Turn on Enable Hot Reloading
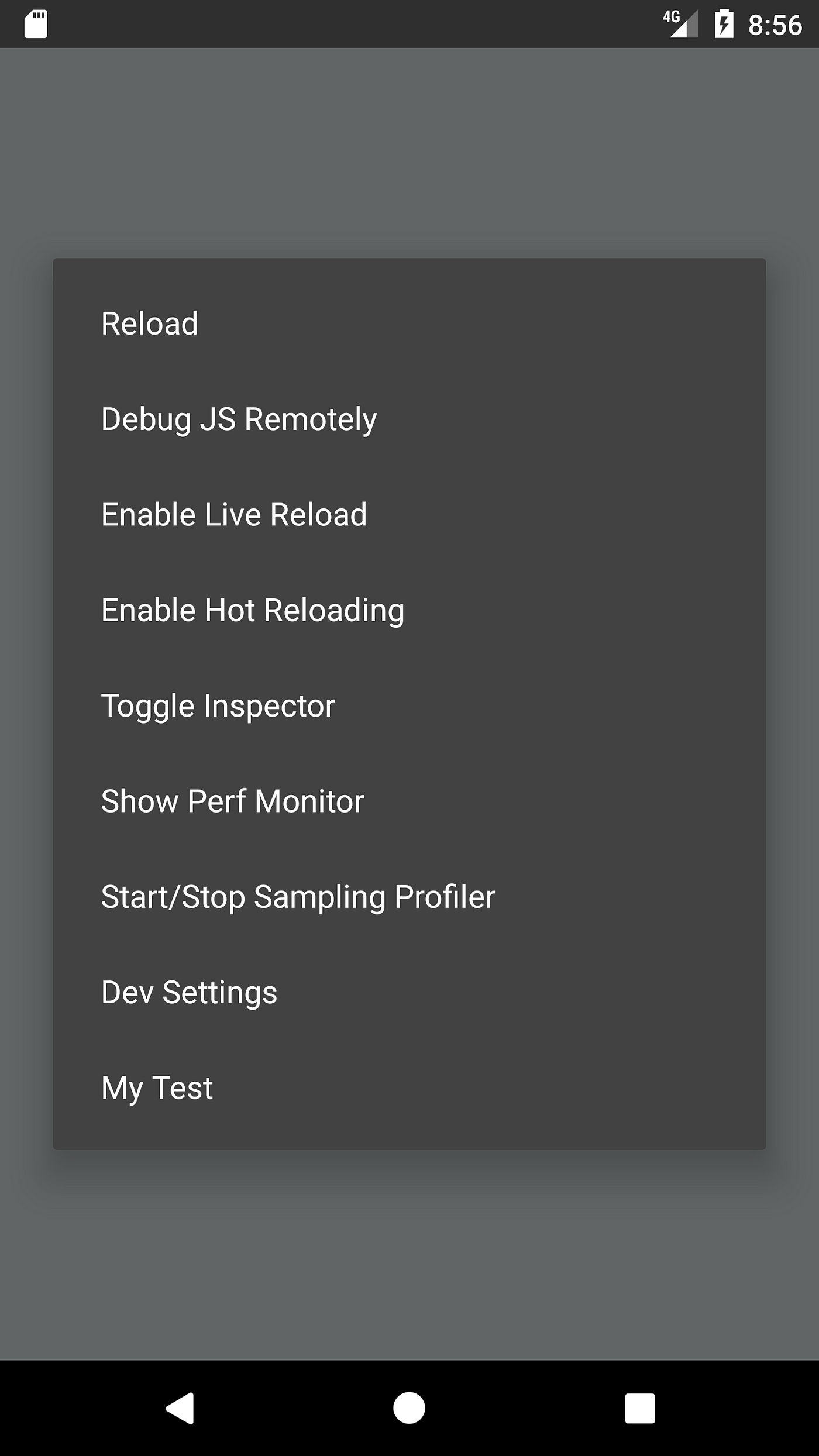 [x=409, y=610]
